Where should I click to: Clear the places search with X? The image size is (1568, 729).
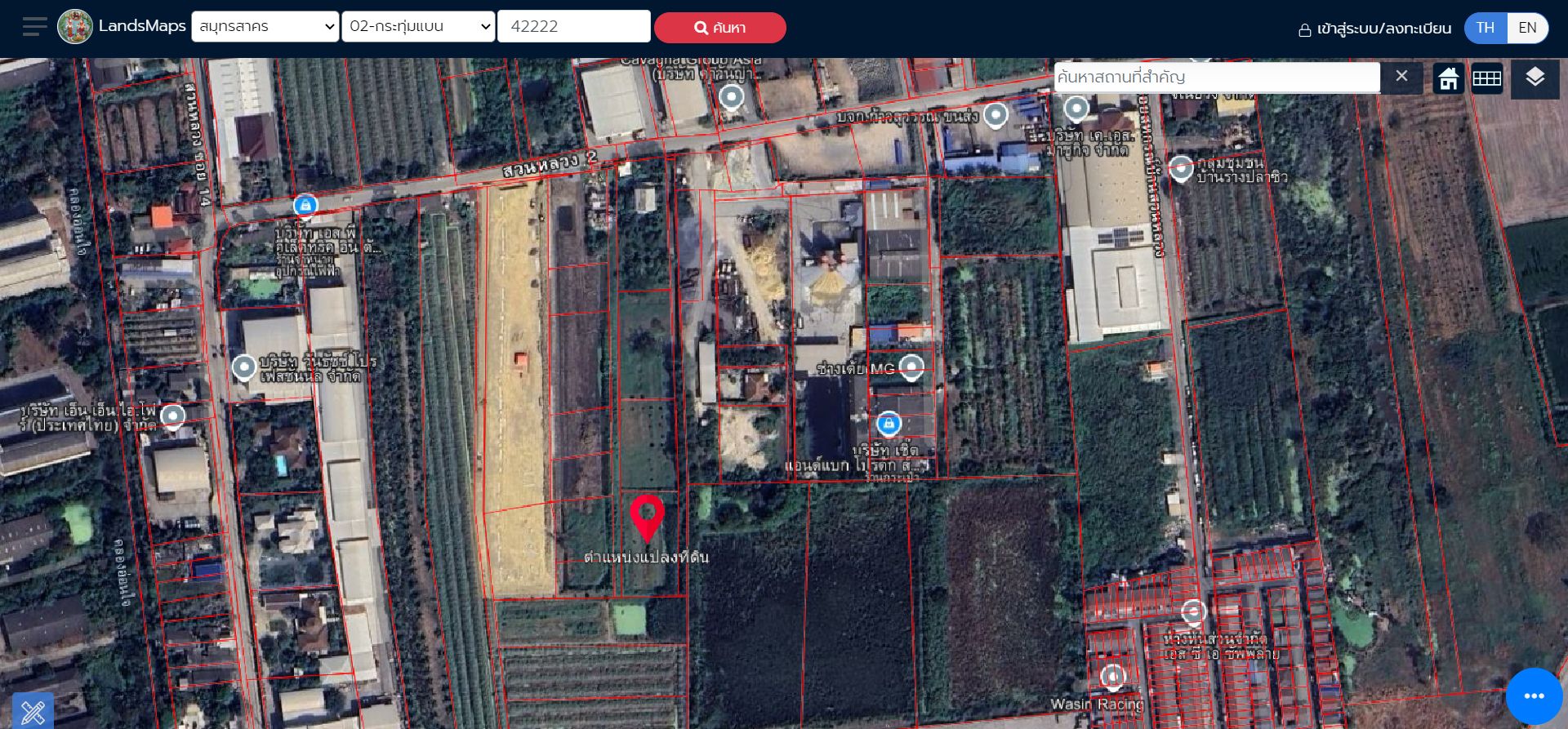pyautogui.click(x=1401, y=76)
